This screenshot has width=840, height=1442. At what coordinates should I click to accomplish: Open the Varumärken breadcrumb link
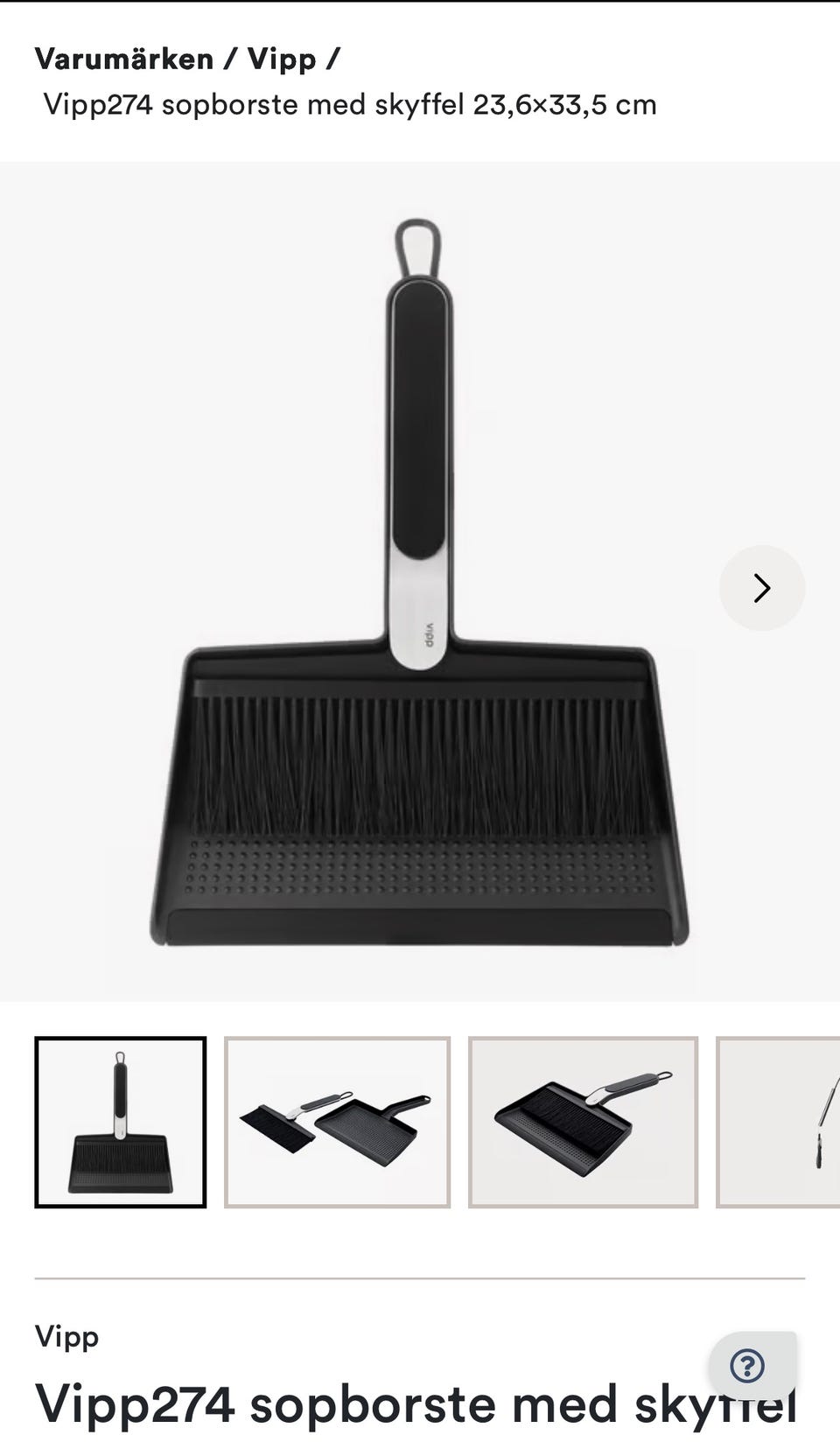[x=123, y=59]
